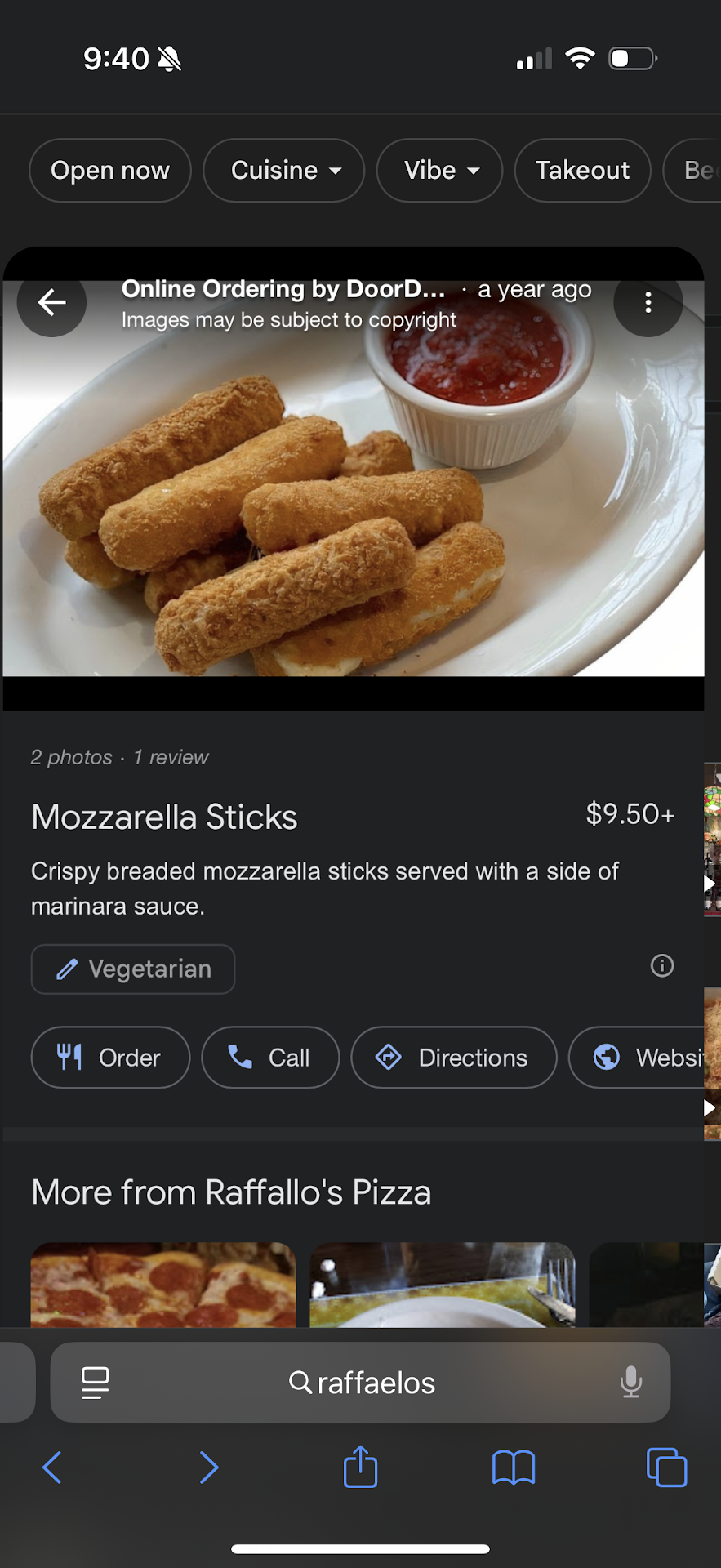721x1568 pixels.
Task: Expand the Cuisine dropdown filter
Action: point(284,171)
